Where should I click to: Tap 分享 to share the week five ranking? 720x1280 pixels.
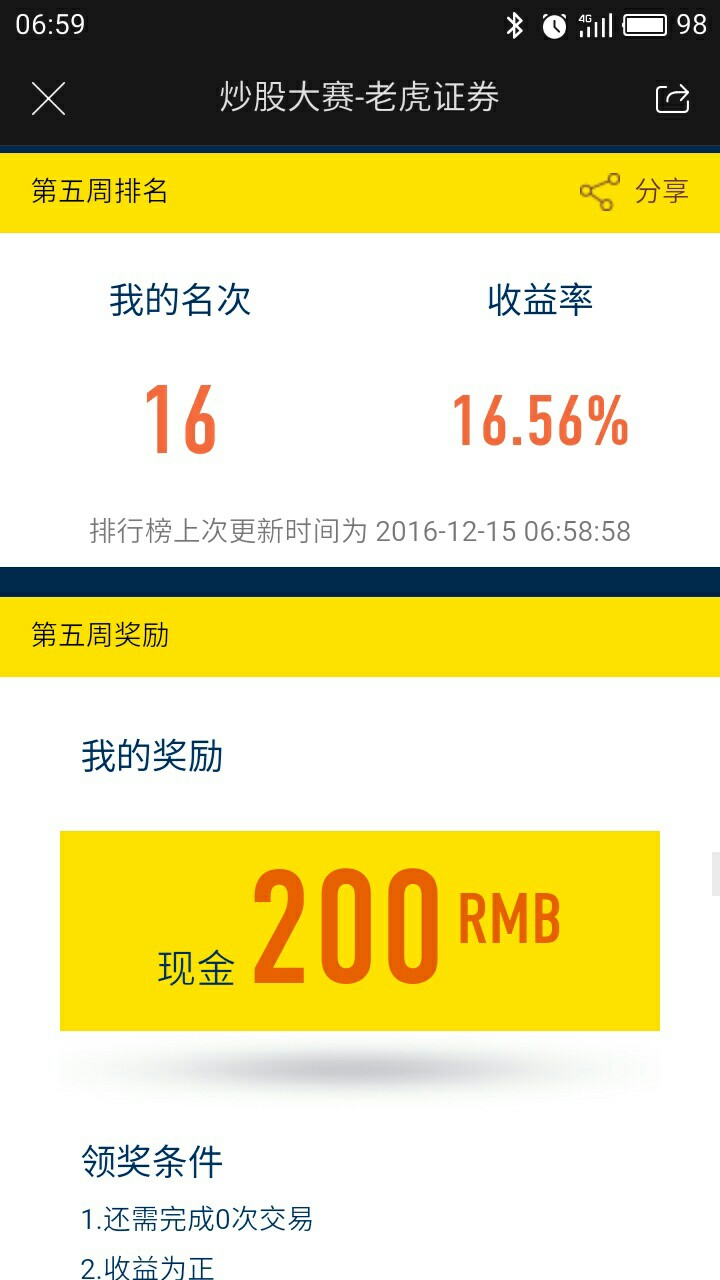pyautogui.click(x=635, y=191)
